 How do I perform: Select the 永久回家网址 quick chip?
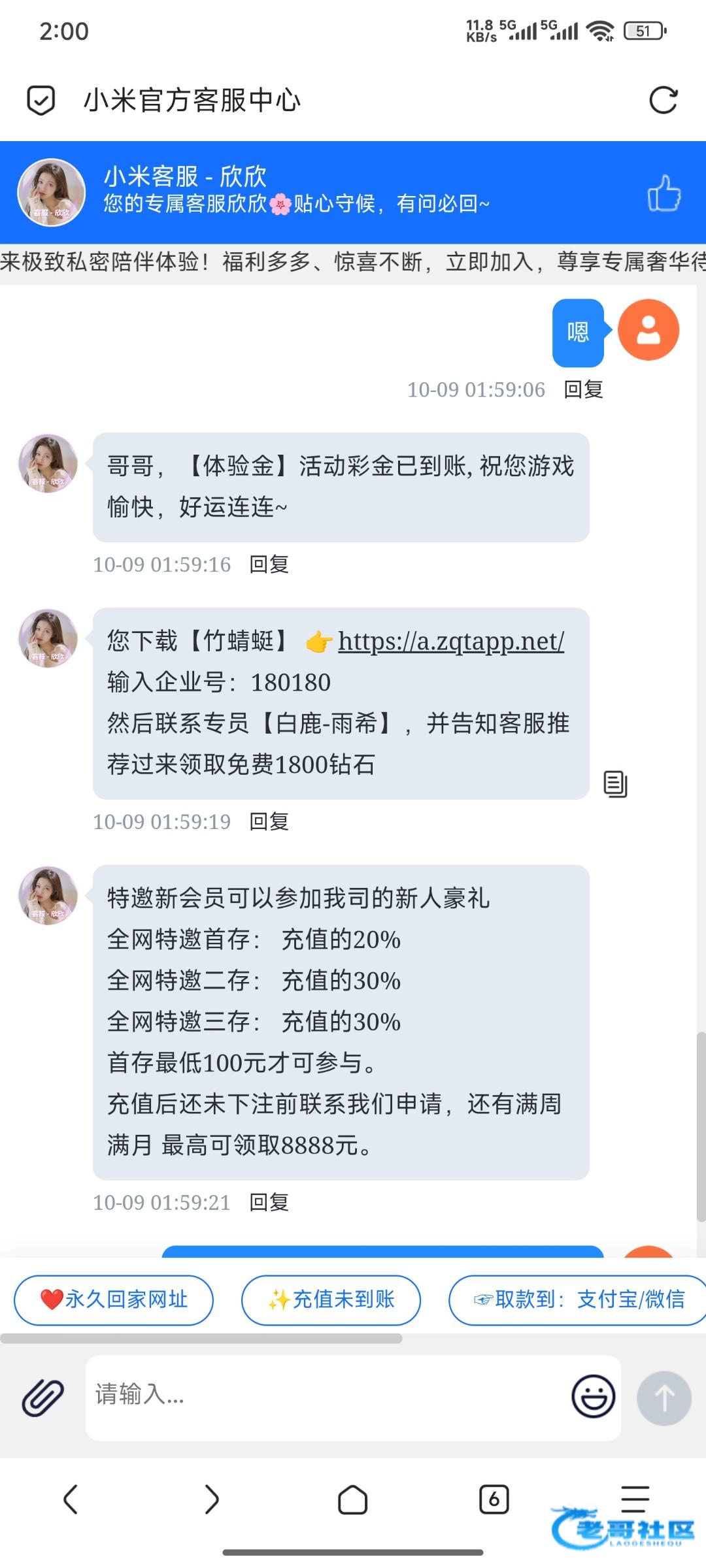click(114, 1299)
